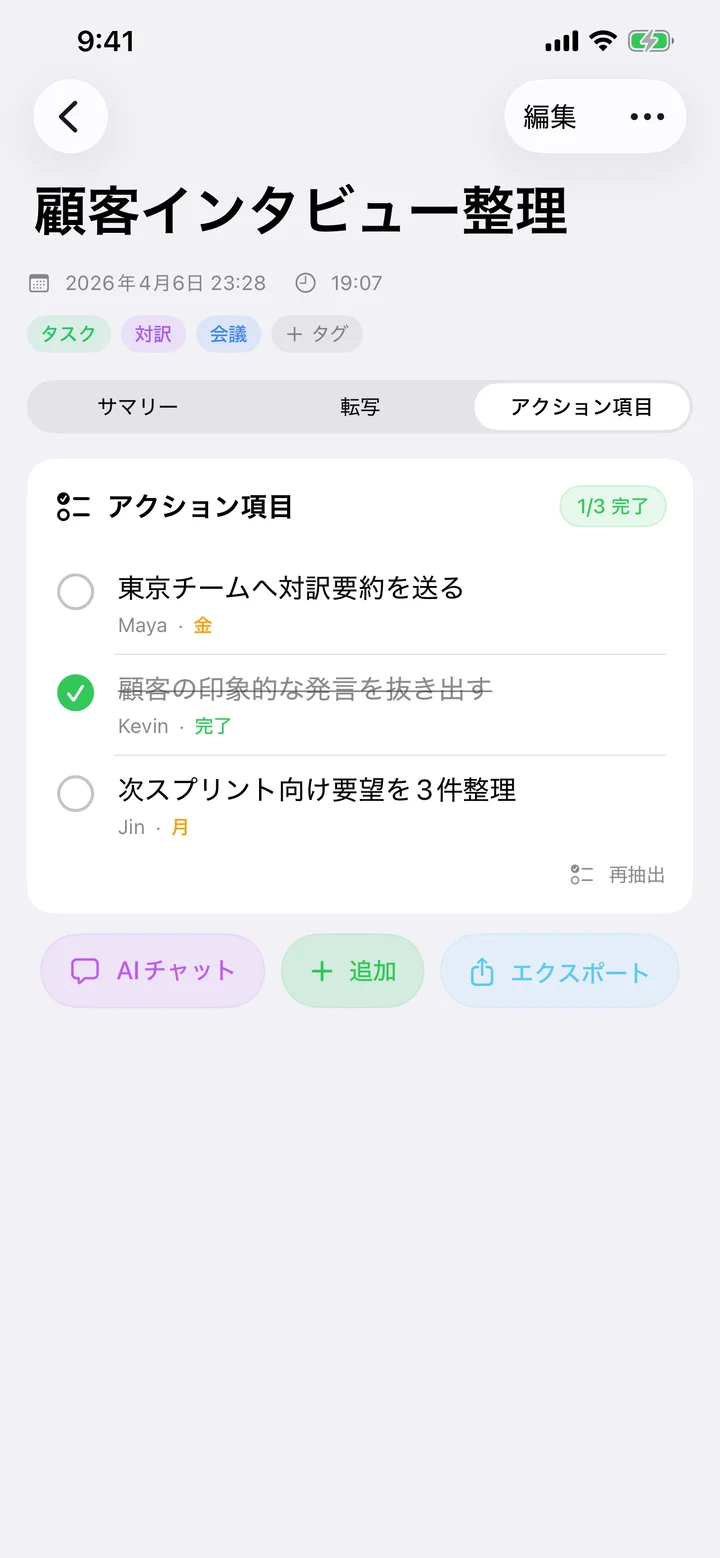This screenshot has width=720, height=1558.
Task: Remove or edit the 対訳 tag
Action: click(153, 334)
